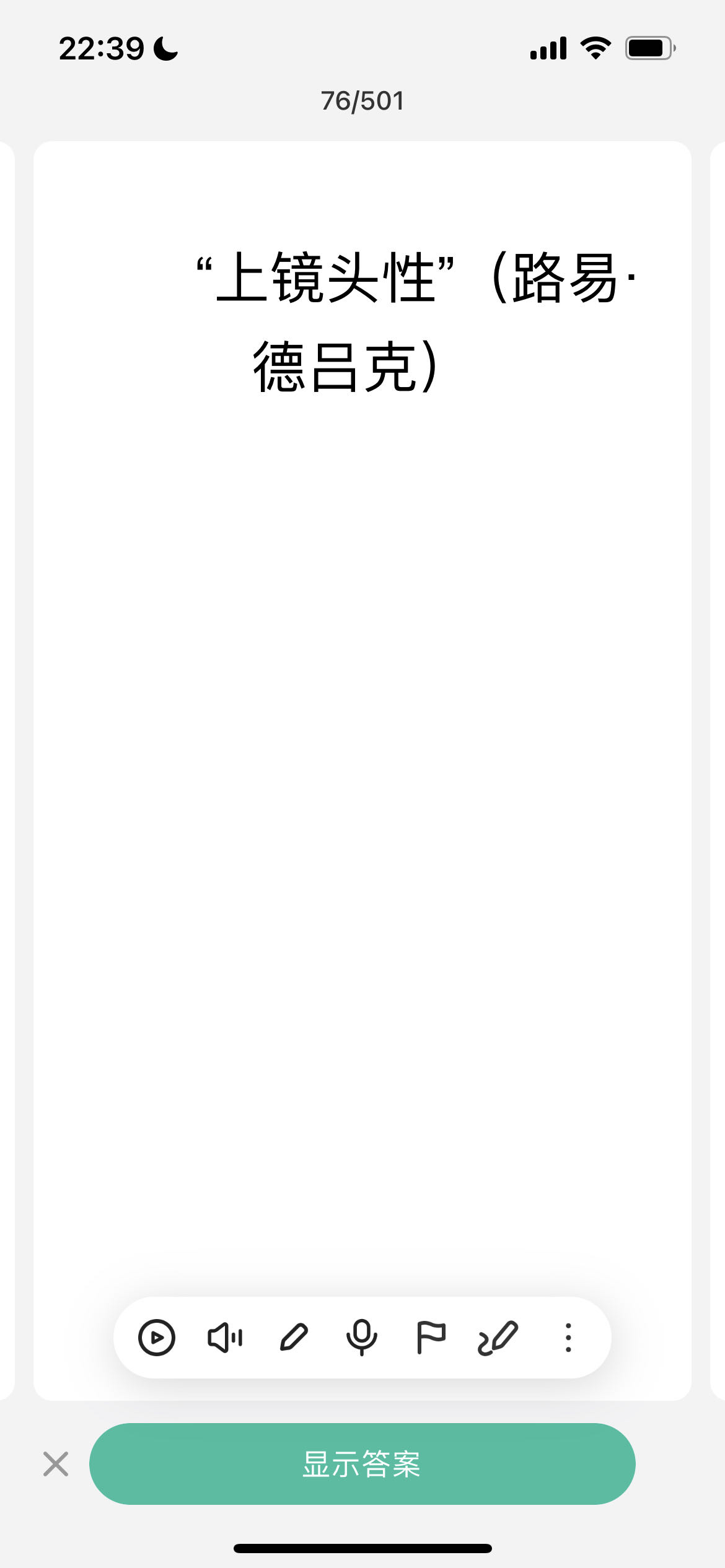
Task: Open the three-dot more options menu
Action: [568, 1338]
